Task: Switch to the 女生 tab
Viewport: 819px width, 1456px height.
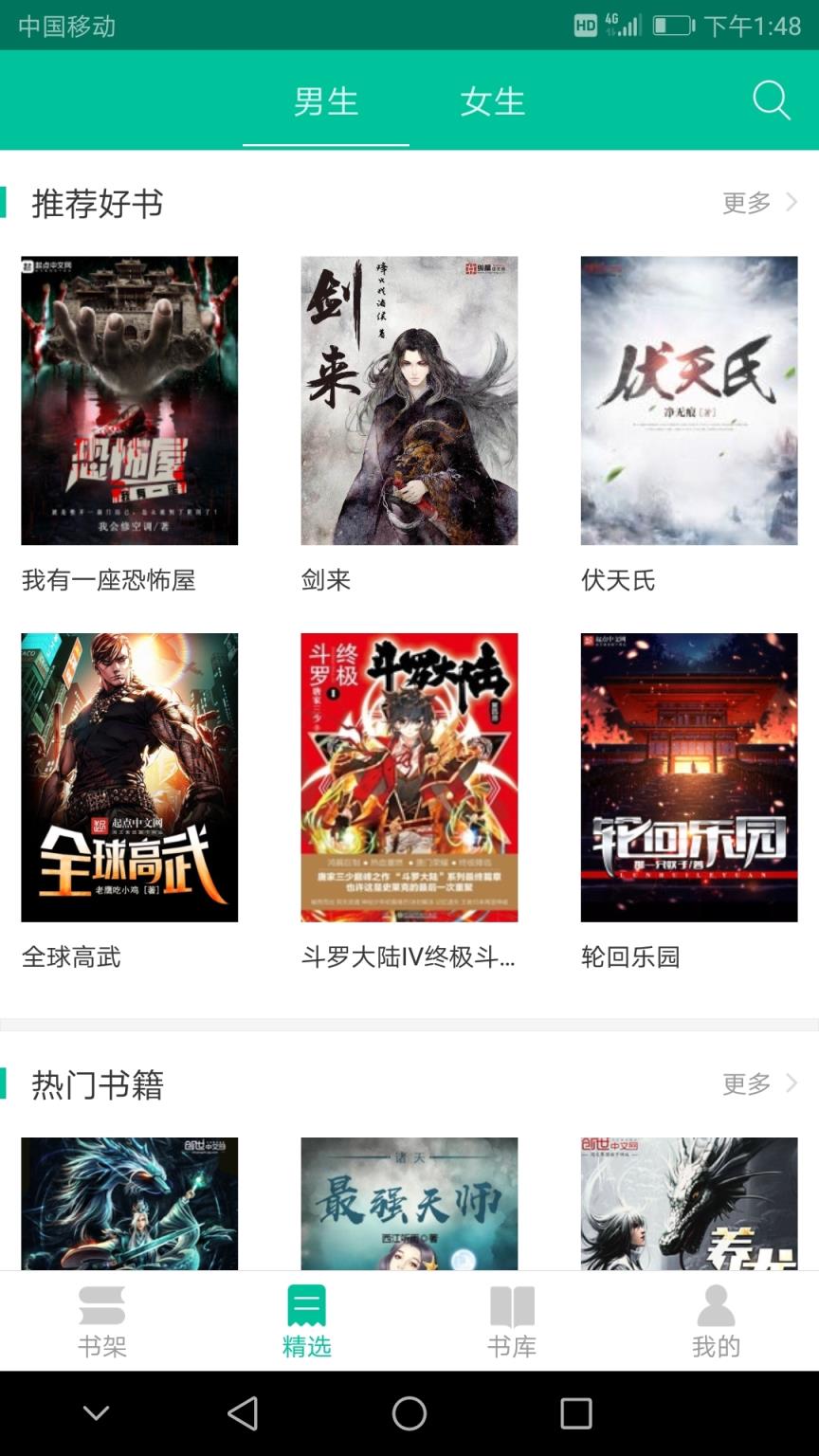Action: (491, 102)
